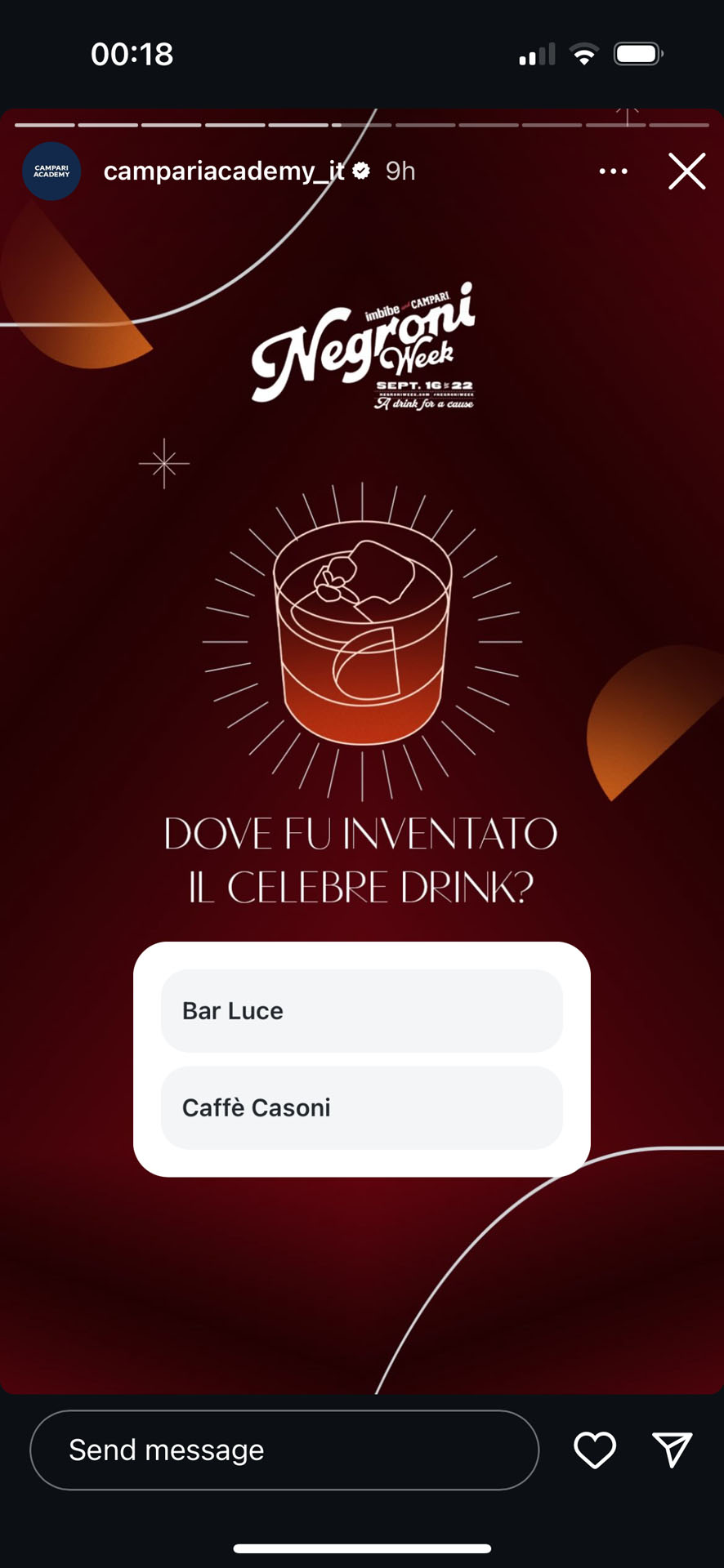Share the story via paper plane

coord(672,1450)
